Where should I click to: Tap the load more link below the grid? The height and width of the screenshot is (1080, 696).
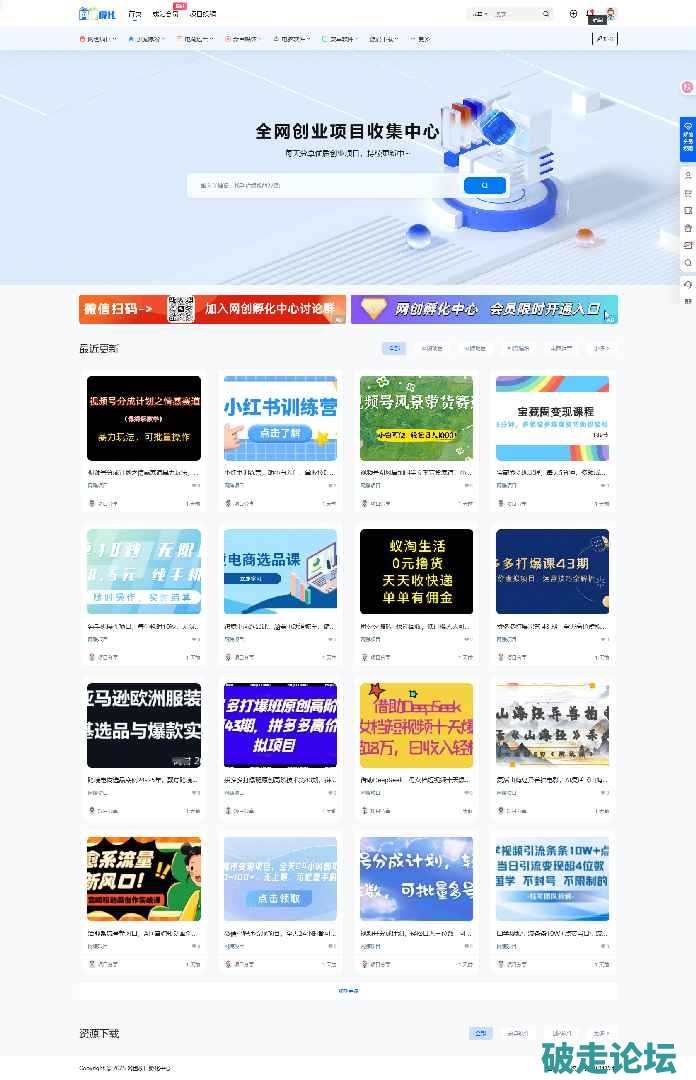tap(348, 991)
